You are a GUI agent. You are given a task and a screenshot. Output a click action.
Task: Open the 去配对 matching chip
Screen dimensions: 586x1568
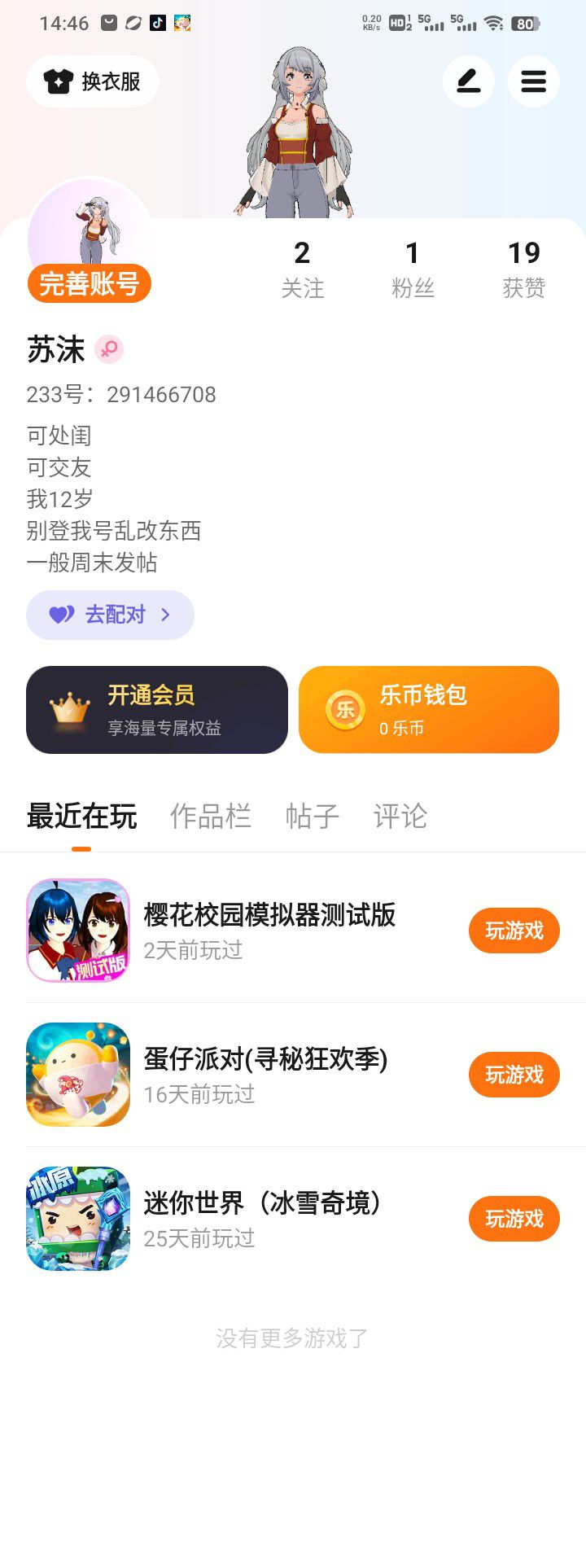[110, 615]
